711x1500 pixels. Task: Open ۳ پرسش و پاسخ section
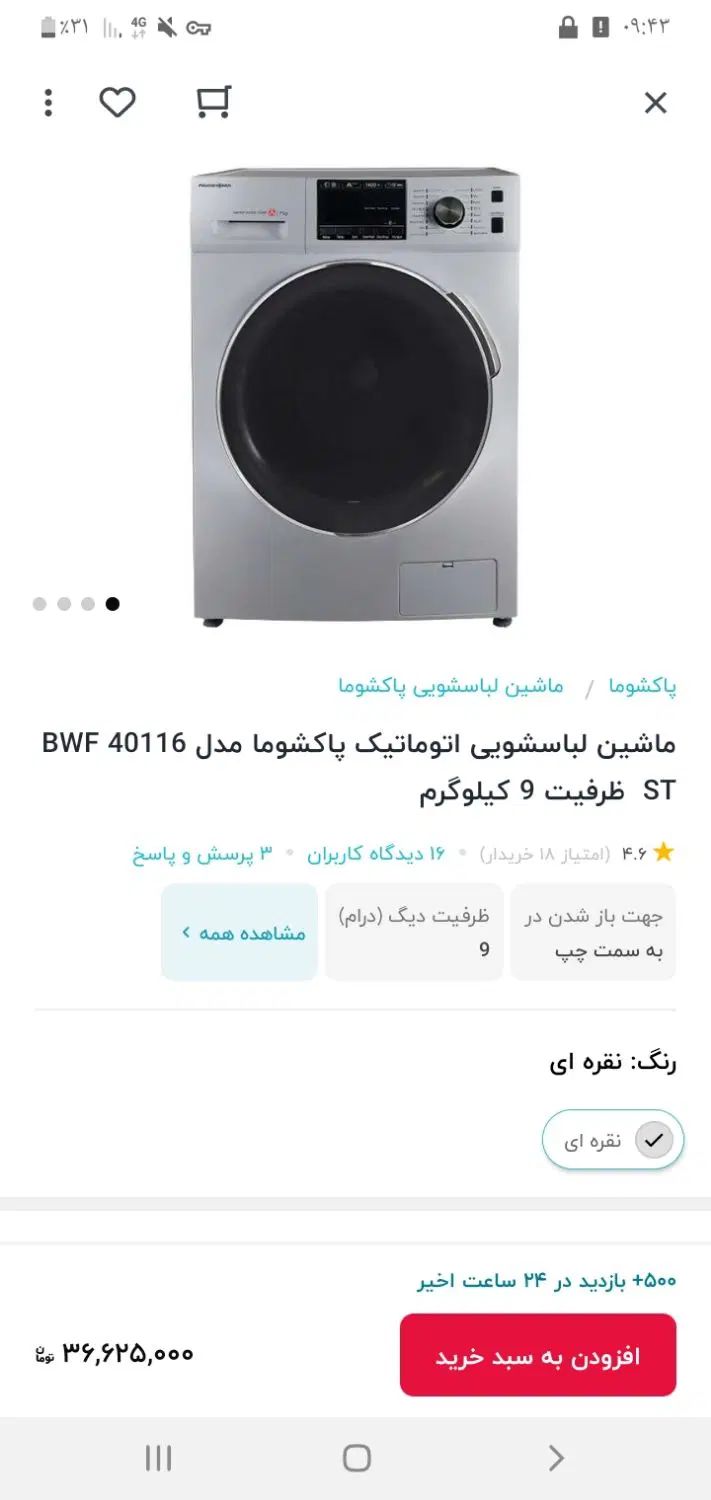(x=202, y=854)
